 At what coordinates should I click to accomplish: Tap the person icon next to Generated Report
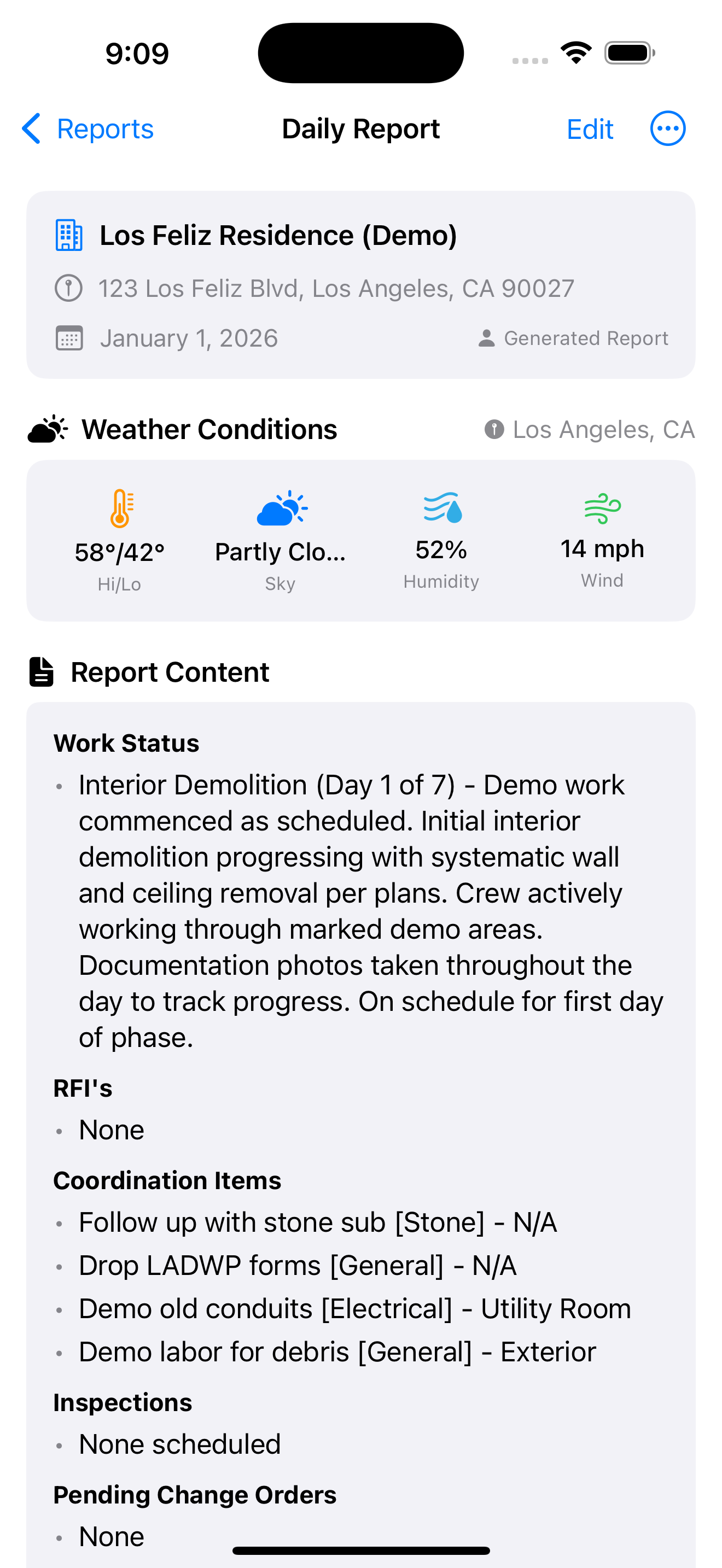click(x=487, y=338)
